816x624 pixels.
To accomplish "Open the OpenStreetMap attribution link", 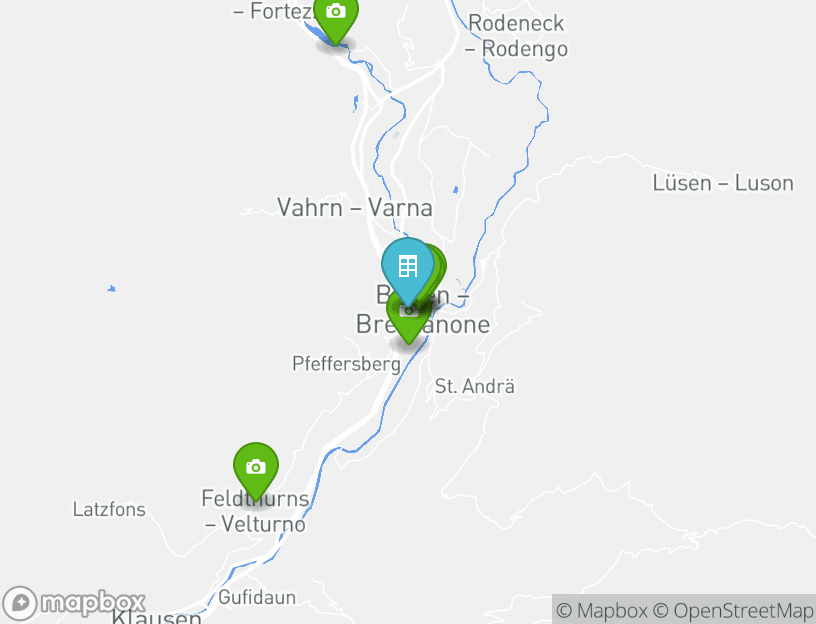I will point(733,610).
